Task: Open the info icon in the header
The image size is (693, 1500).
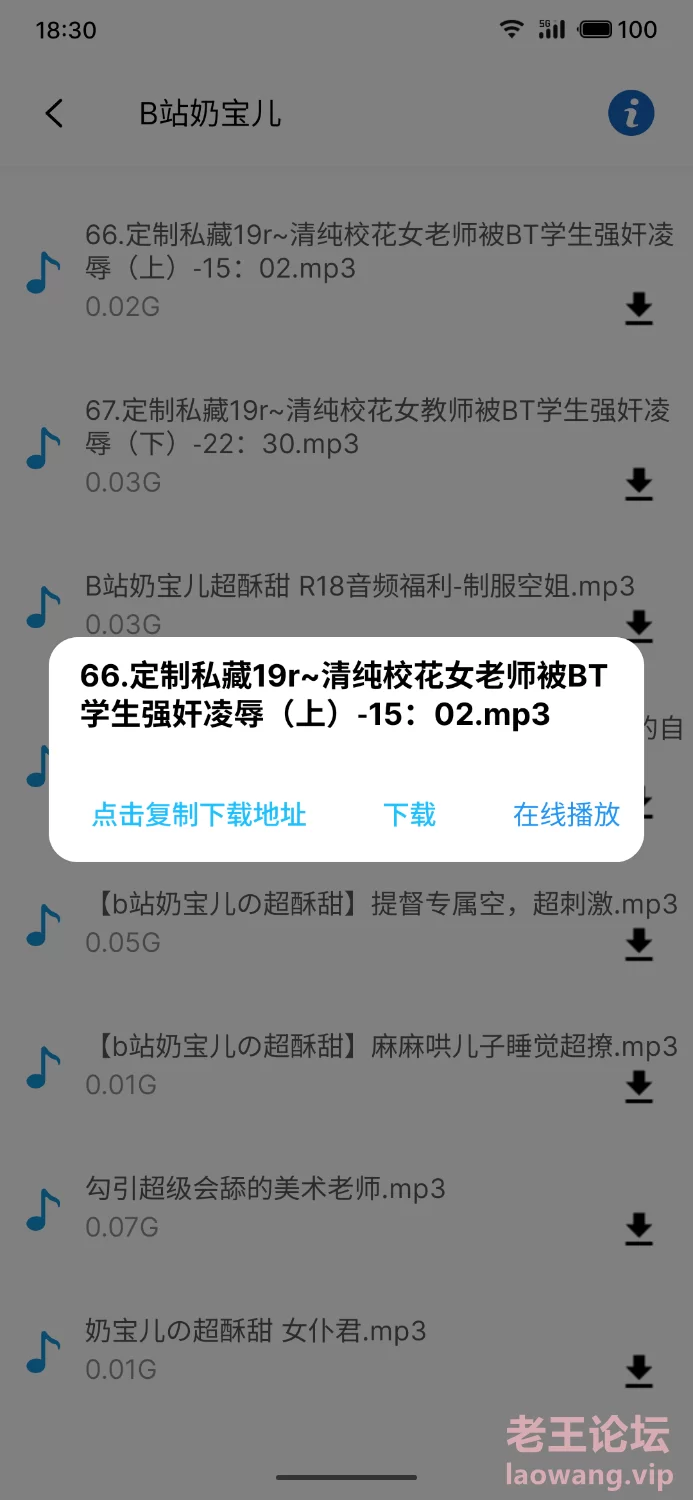Action: pyautogui.click(x=631, y=113)
